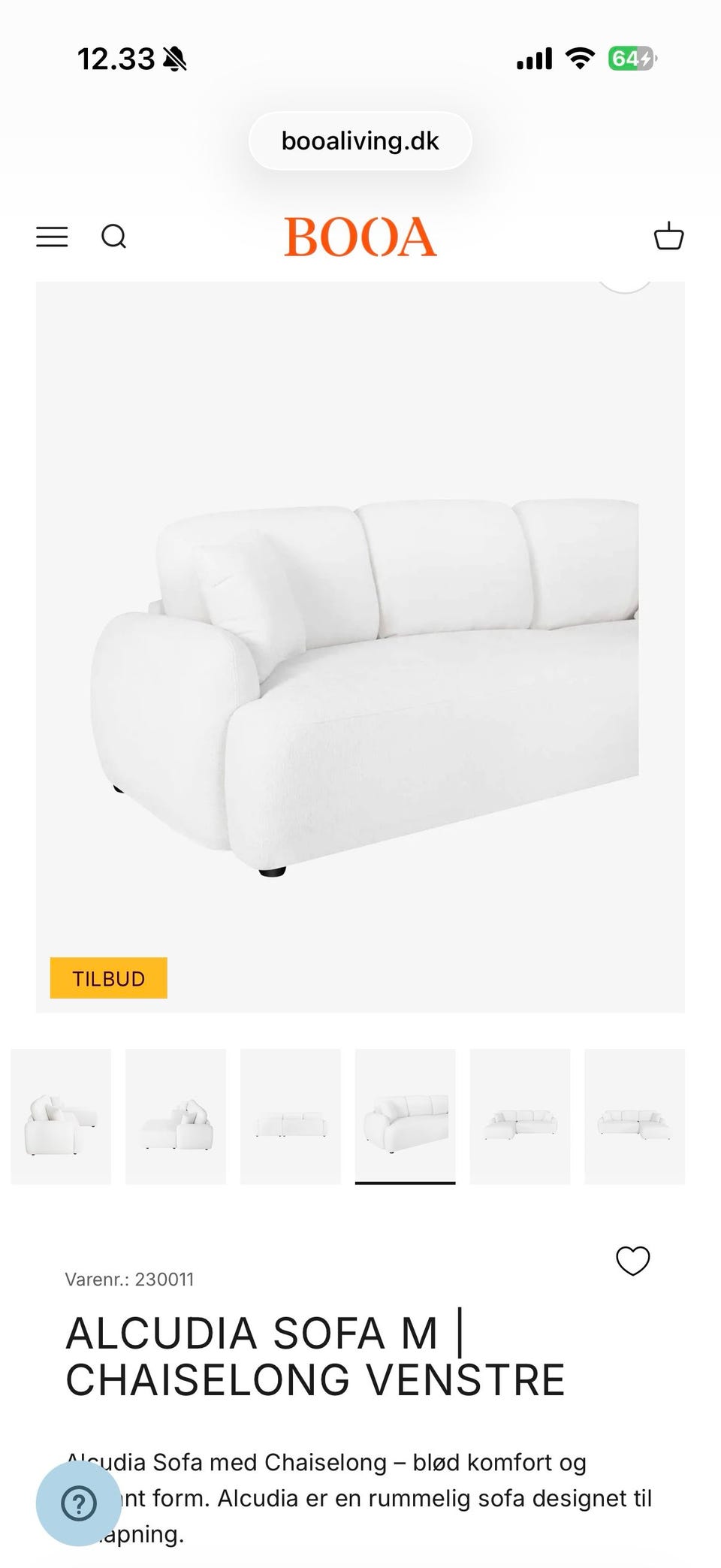Go to the BOOA homepage logo
The width and height of the screenshot is (721, 1568).
(x=360, y=237)
